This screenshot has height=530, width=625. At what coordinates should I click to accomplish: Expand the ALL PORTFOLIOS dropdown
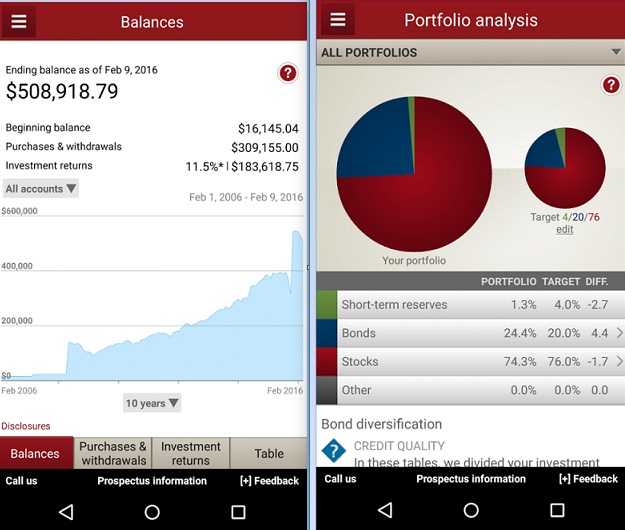470,52
